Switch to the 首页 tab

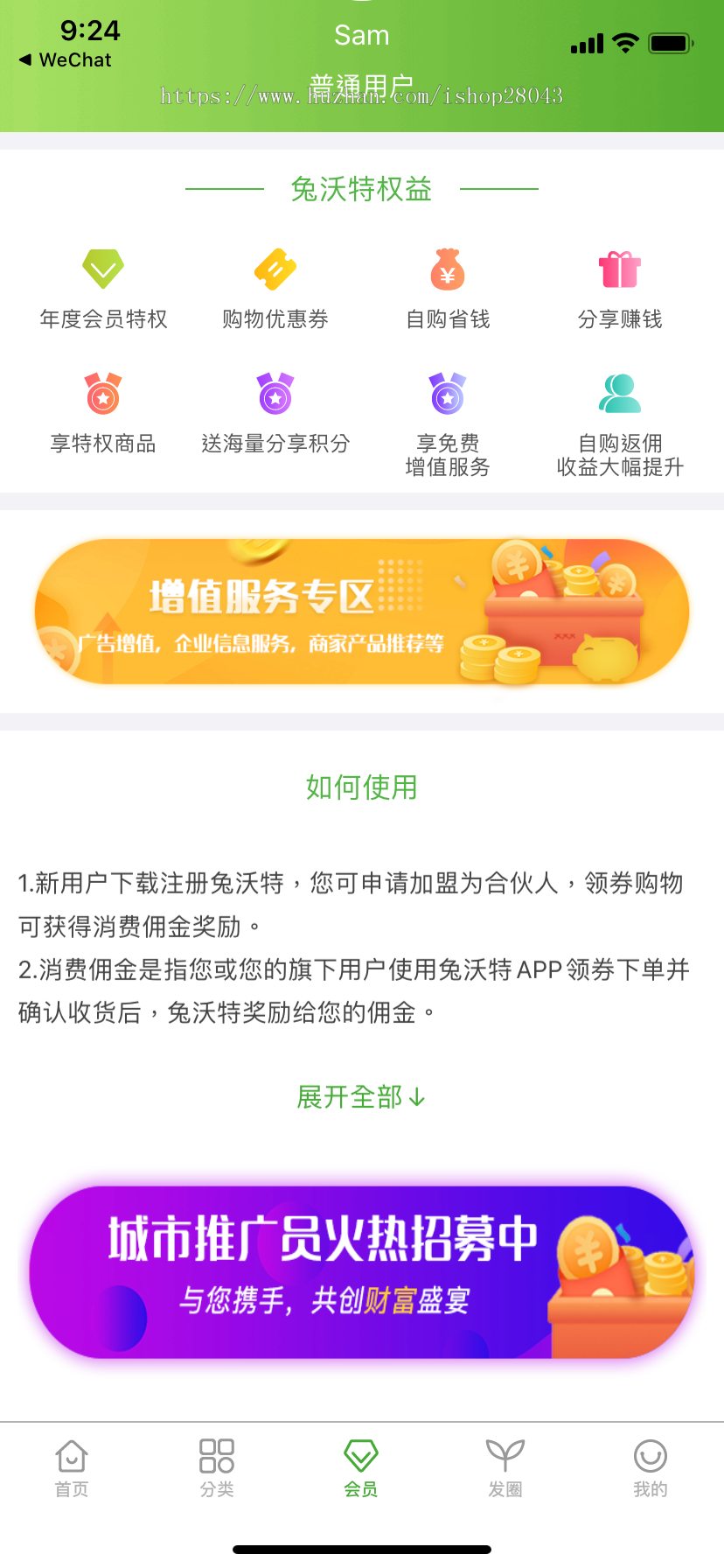coord(72,1468)
